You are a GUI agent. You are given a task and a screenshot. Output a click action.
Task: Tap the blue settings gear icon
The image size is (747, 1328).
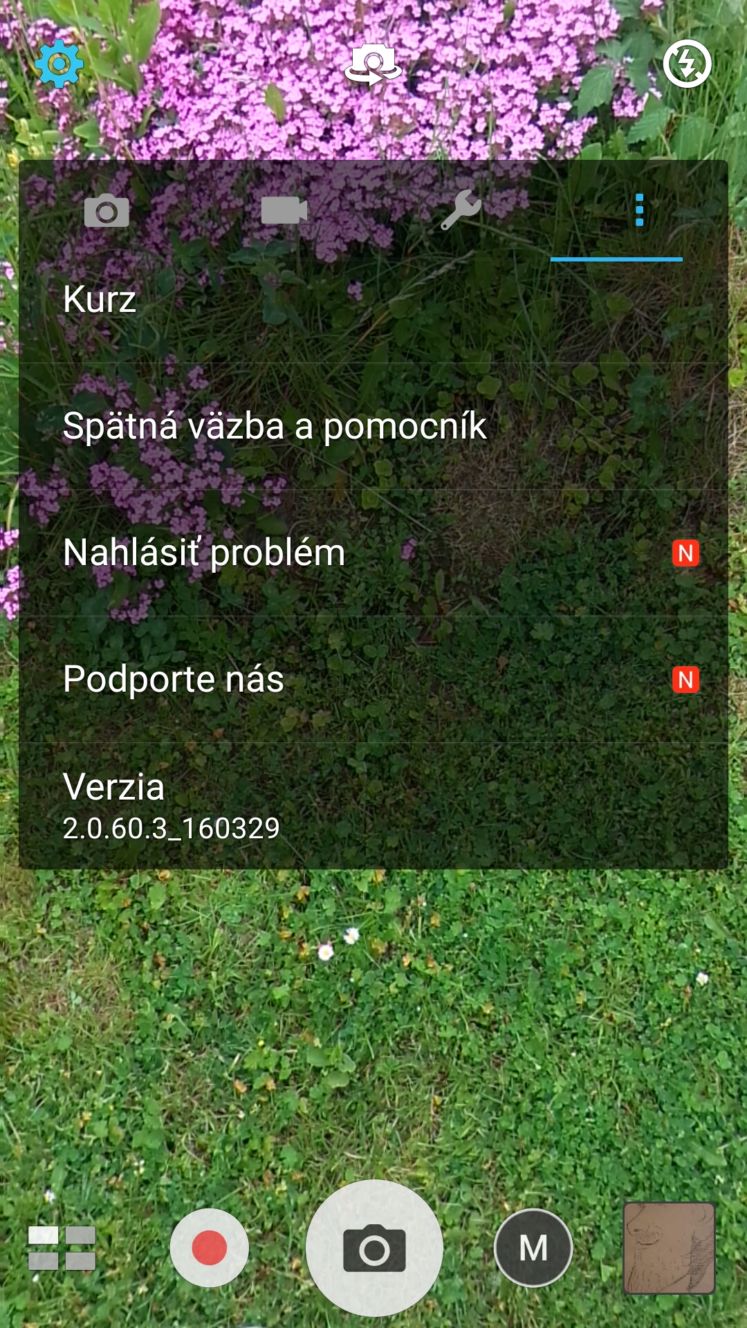59,65
